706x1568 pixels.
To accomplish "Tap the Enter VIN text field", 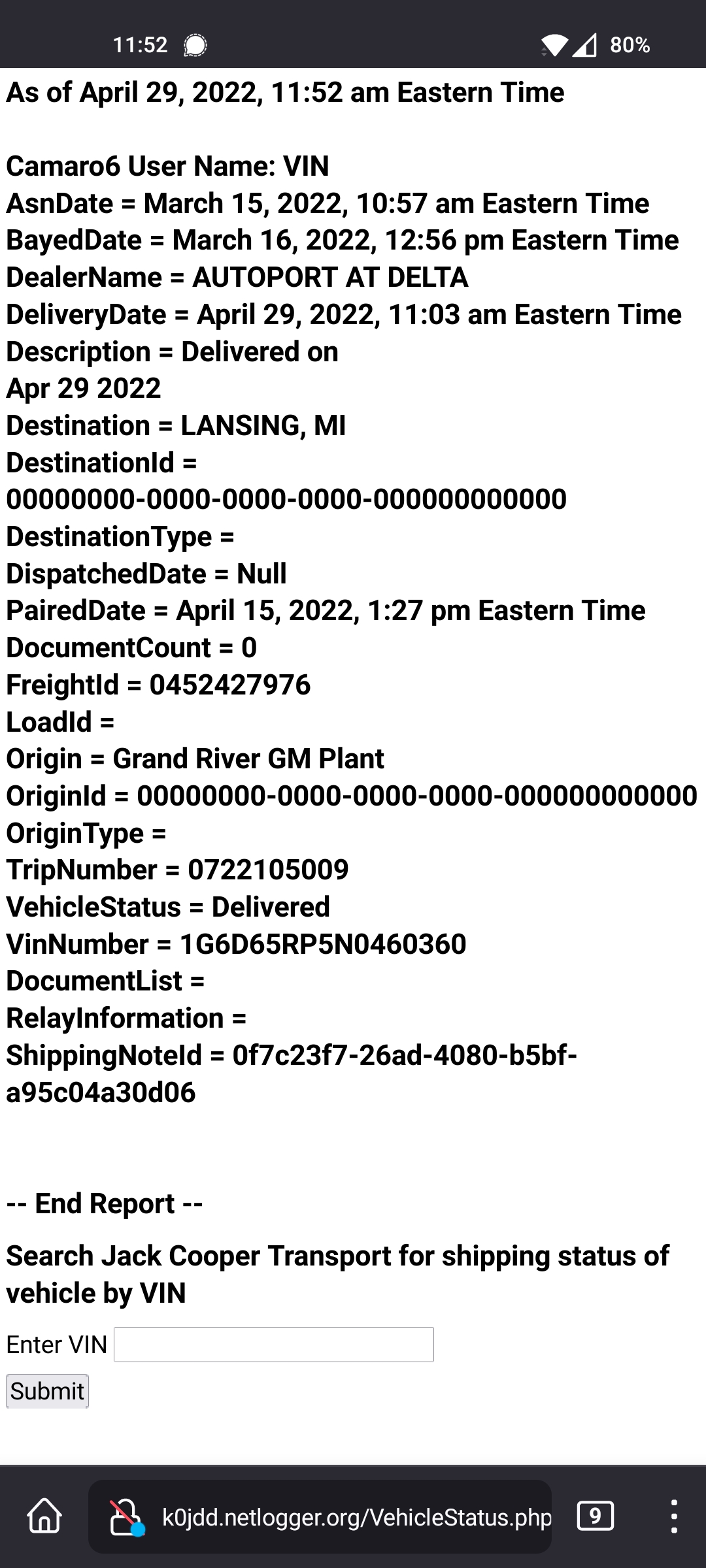I will point(274,1345).
